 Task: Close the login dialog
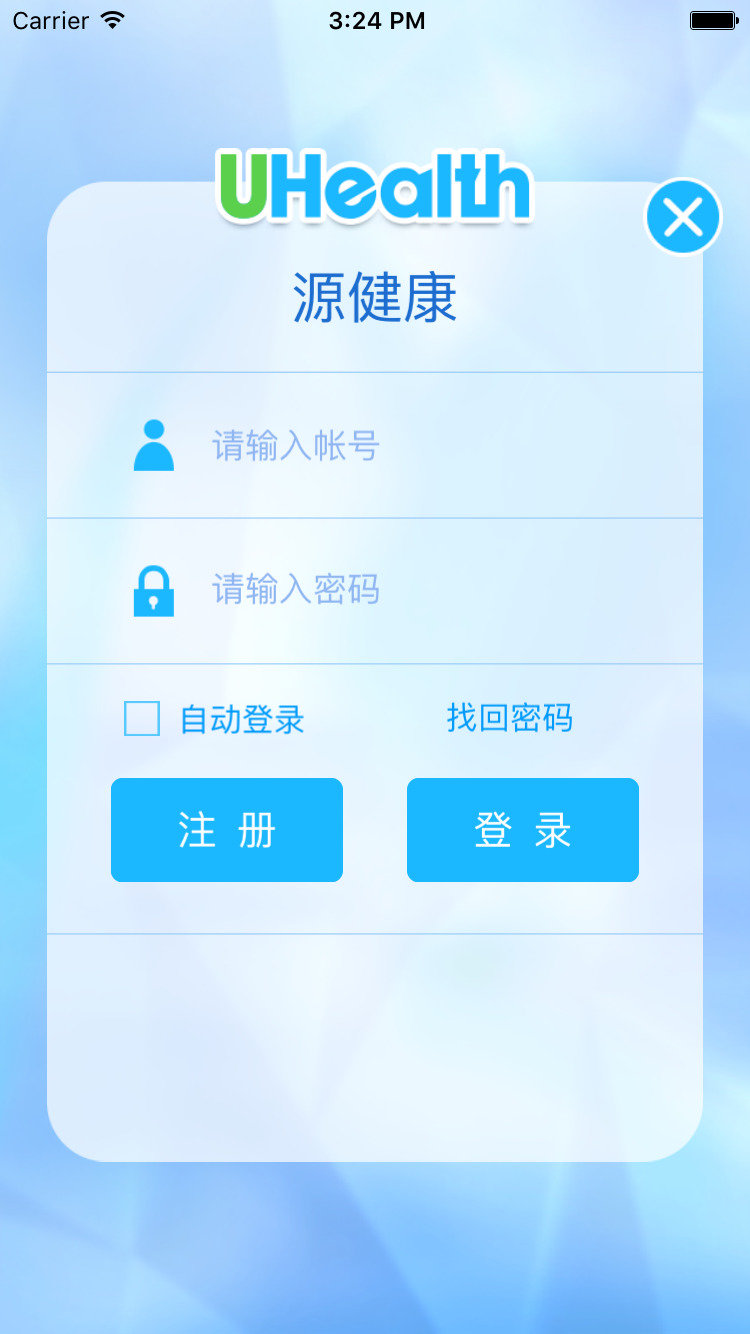[x=683, y=217]
